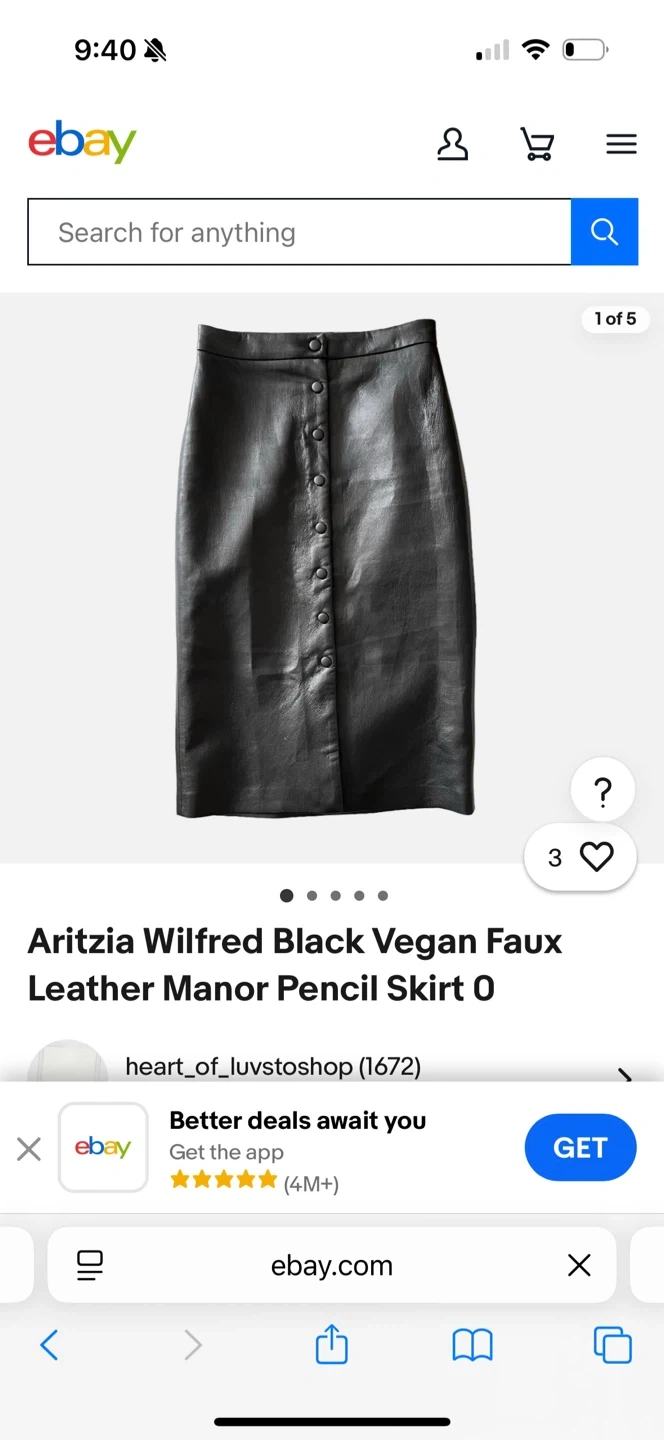Tap the Search for anything field
664x1440 pixels.
299,233
